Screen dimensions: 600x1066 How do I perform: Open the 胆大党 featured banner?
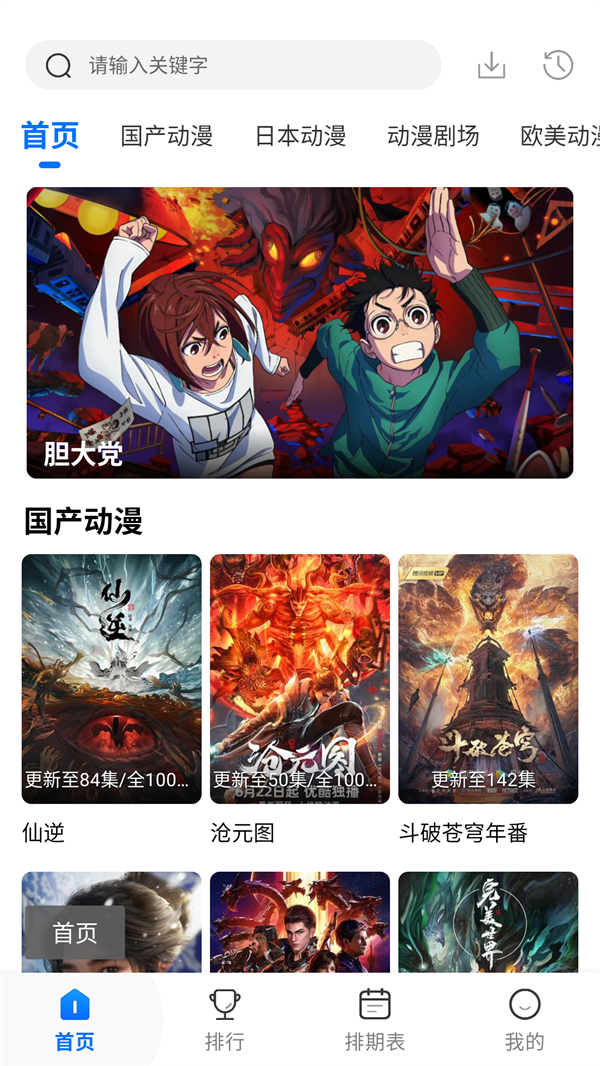(x=300, y=332)
